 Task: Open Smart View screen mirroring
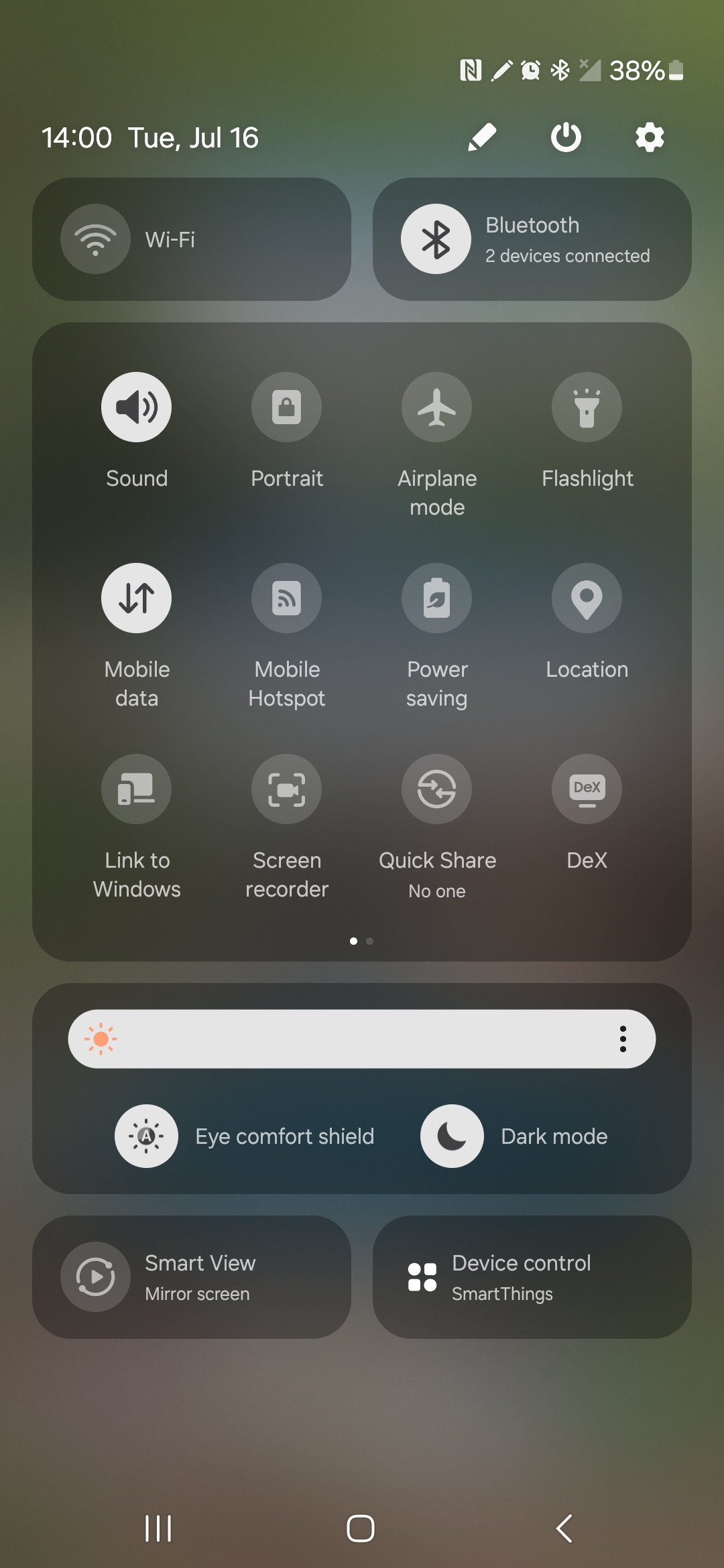pos(192,1277)
